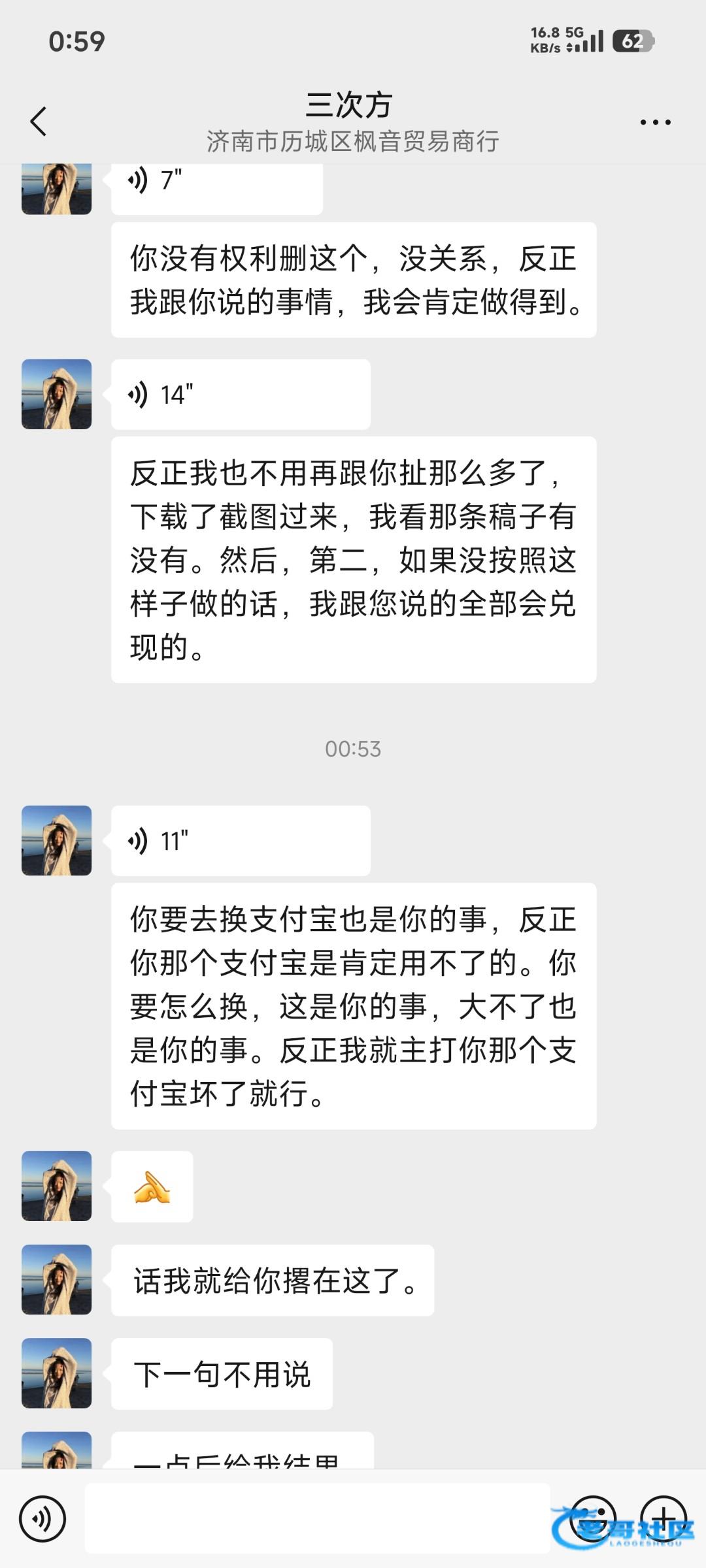This screenshot has height=1568, width=706.
Task: Go back from the 三次方 chat
Action: [39, 122]
